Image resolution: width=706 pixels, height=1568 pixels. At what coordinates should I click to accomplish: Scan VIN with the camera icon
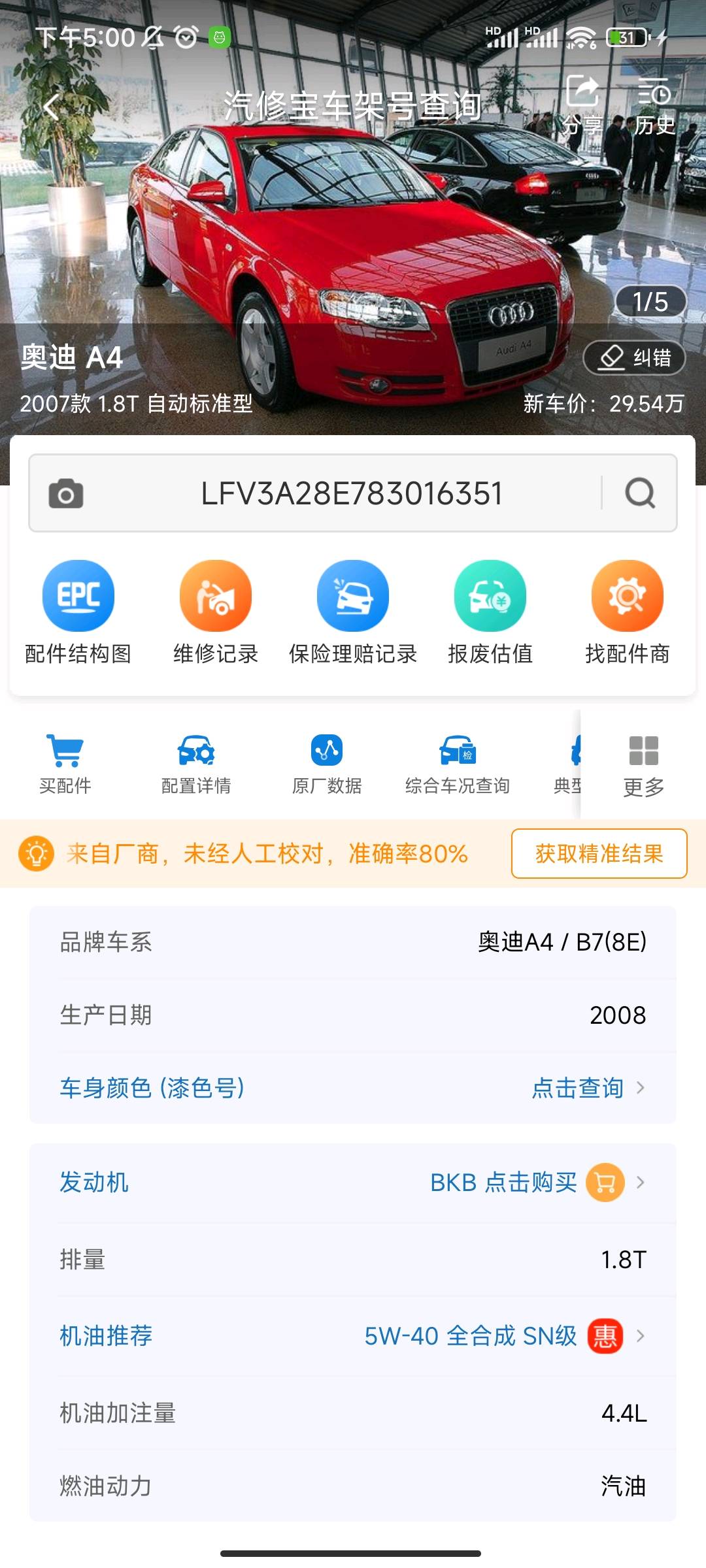(66, 493)
